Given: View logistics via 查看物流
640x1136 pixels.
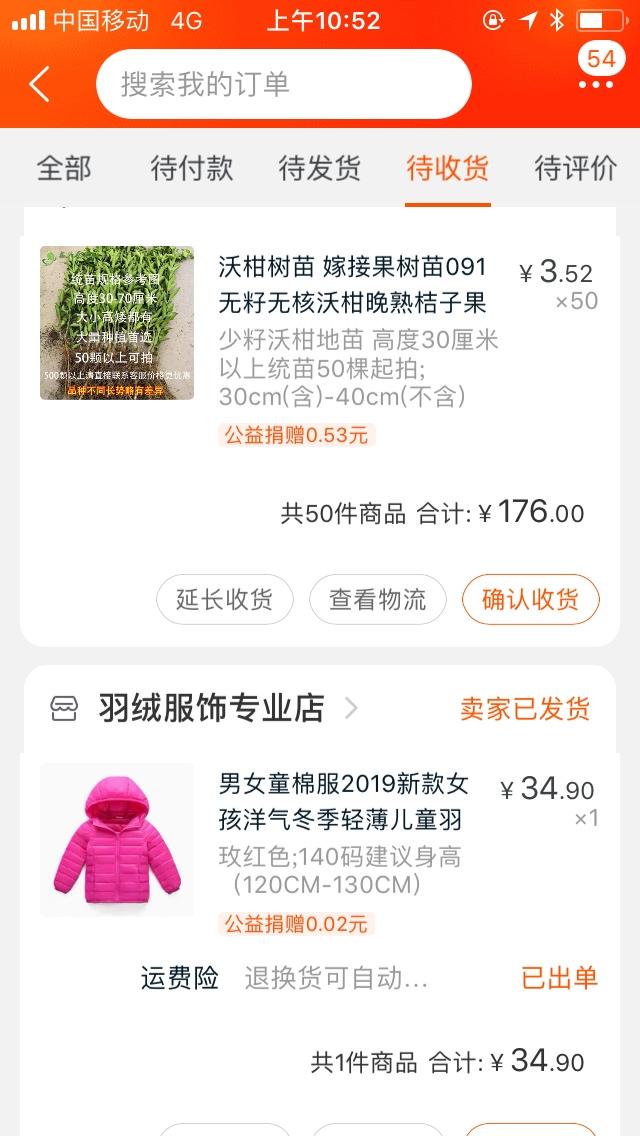Looking at the screenshot, I should pyautogui.click(x=378, y=600).
